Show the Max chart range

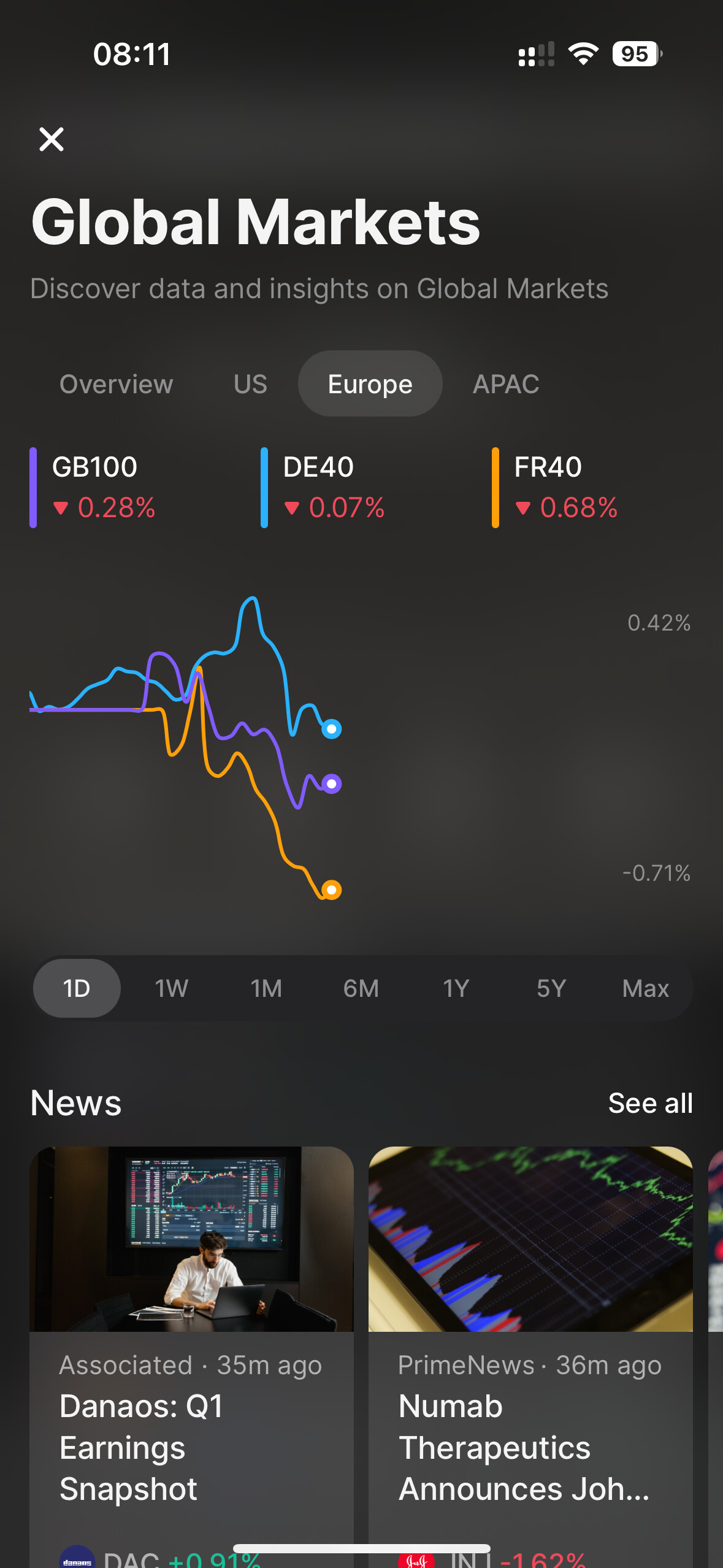click(645, 988)
